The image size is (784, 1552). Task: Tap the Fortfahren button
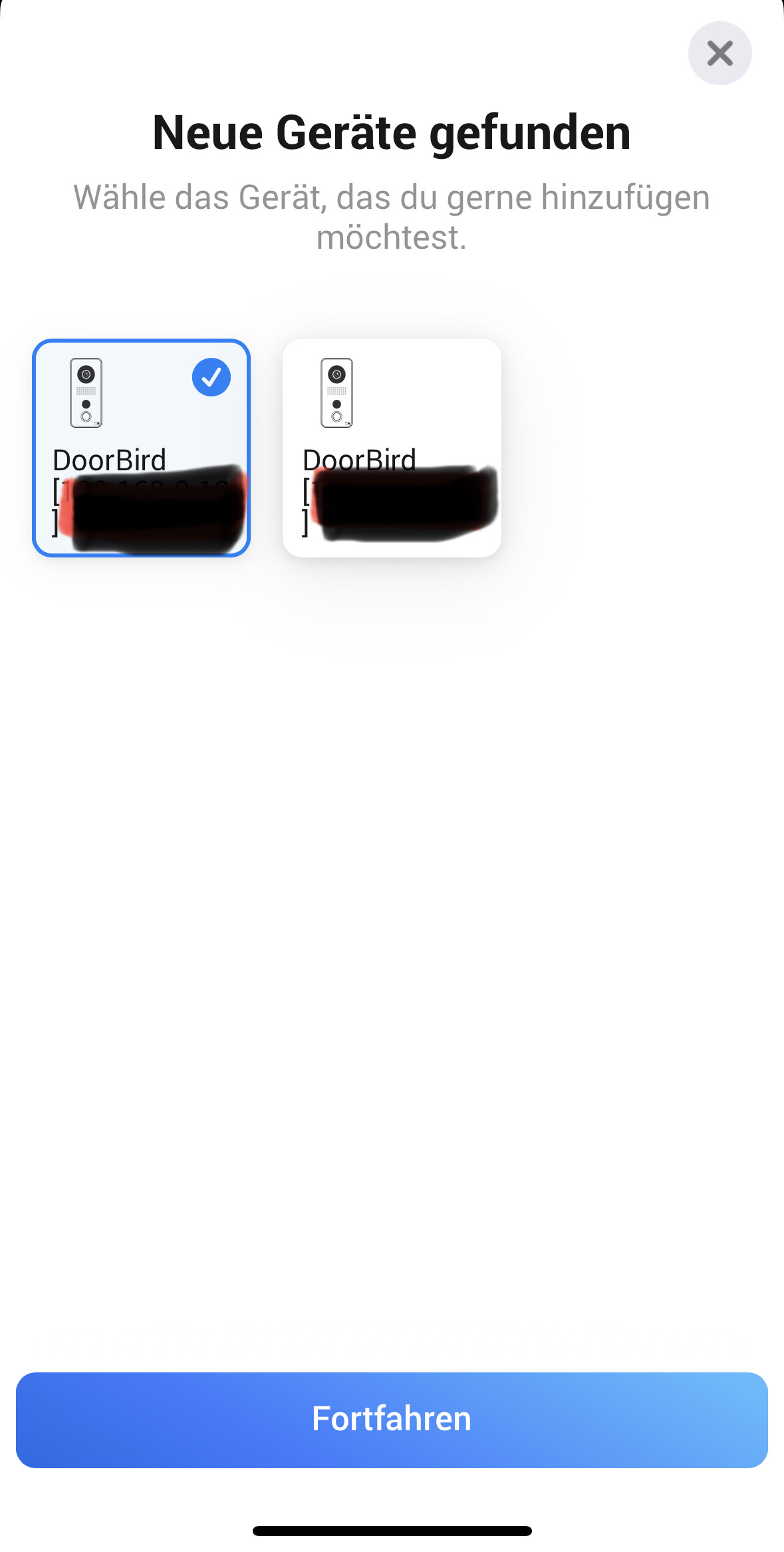click(x=392, y=1420)
